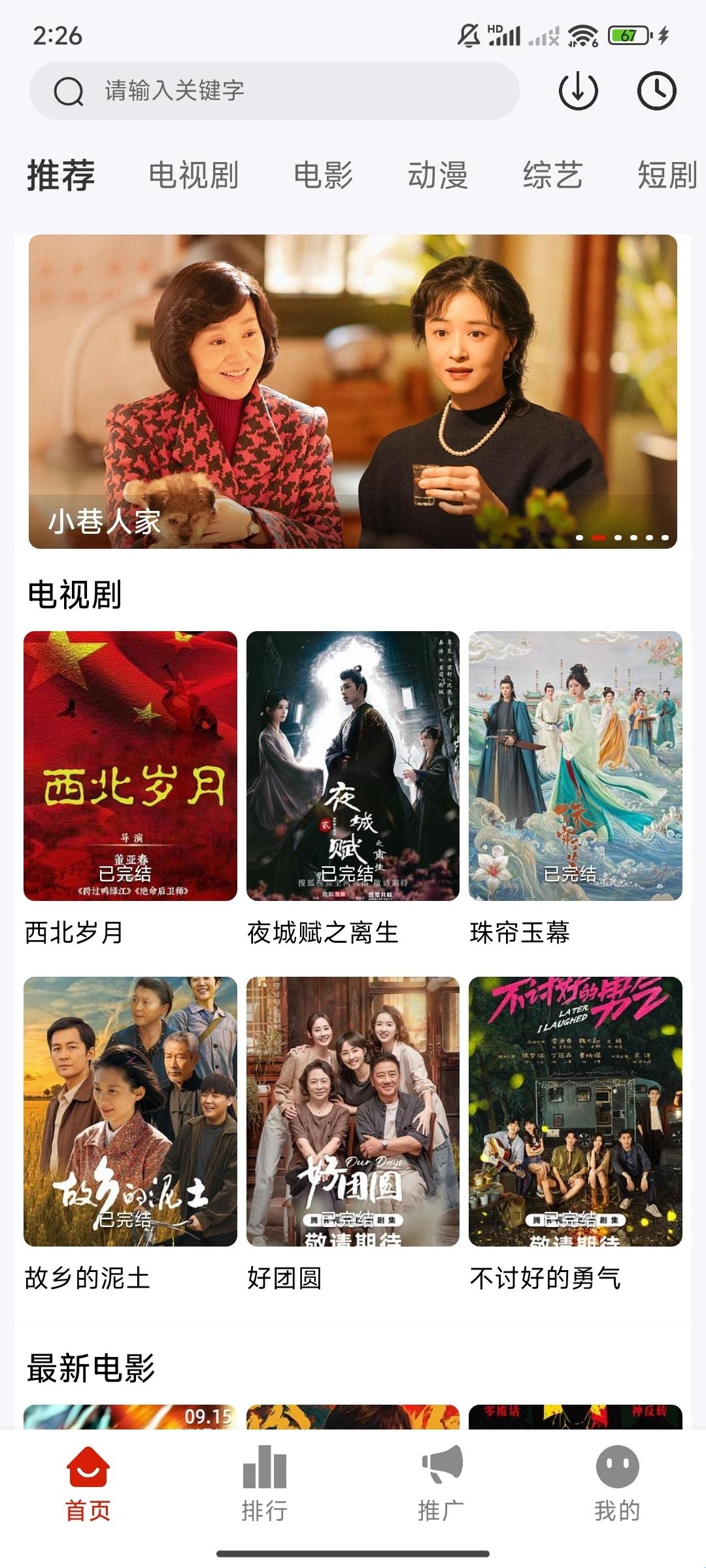Open watch history clock icon
Screen dimensions: 706x1568
tap(656, 91)
